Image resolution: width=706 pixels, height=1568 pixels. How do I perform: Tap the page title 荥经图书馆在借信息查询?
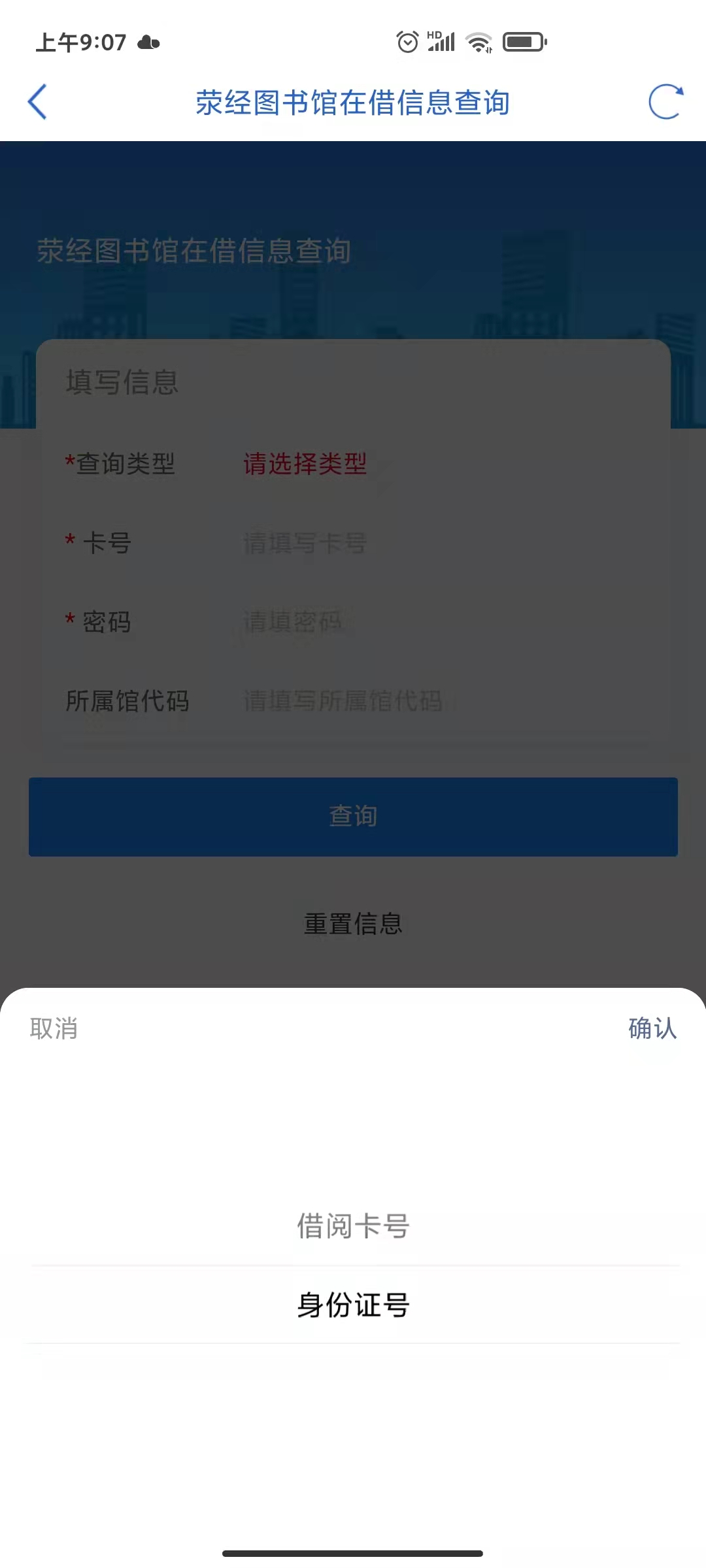pyautogui.click(x=353, y=103)
